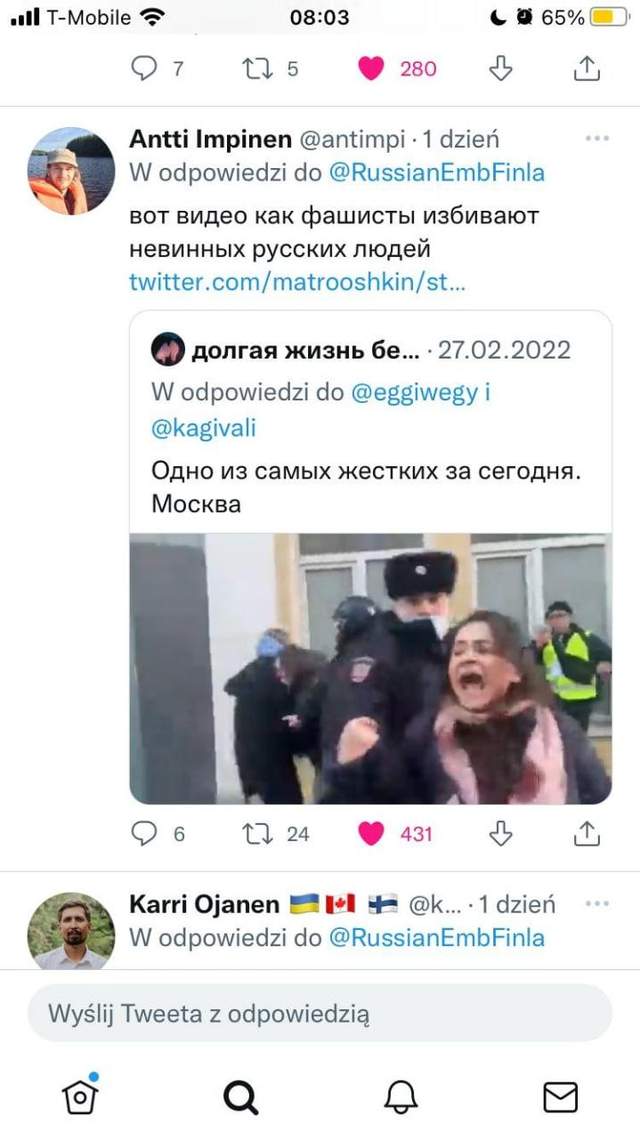Open Antti Impinen's profile picture

point(70,171)
